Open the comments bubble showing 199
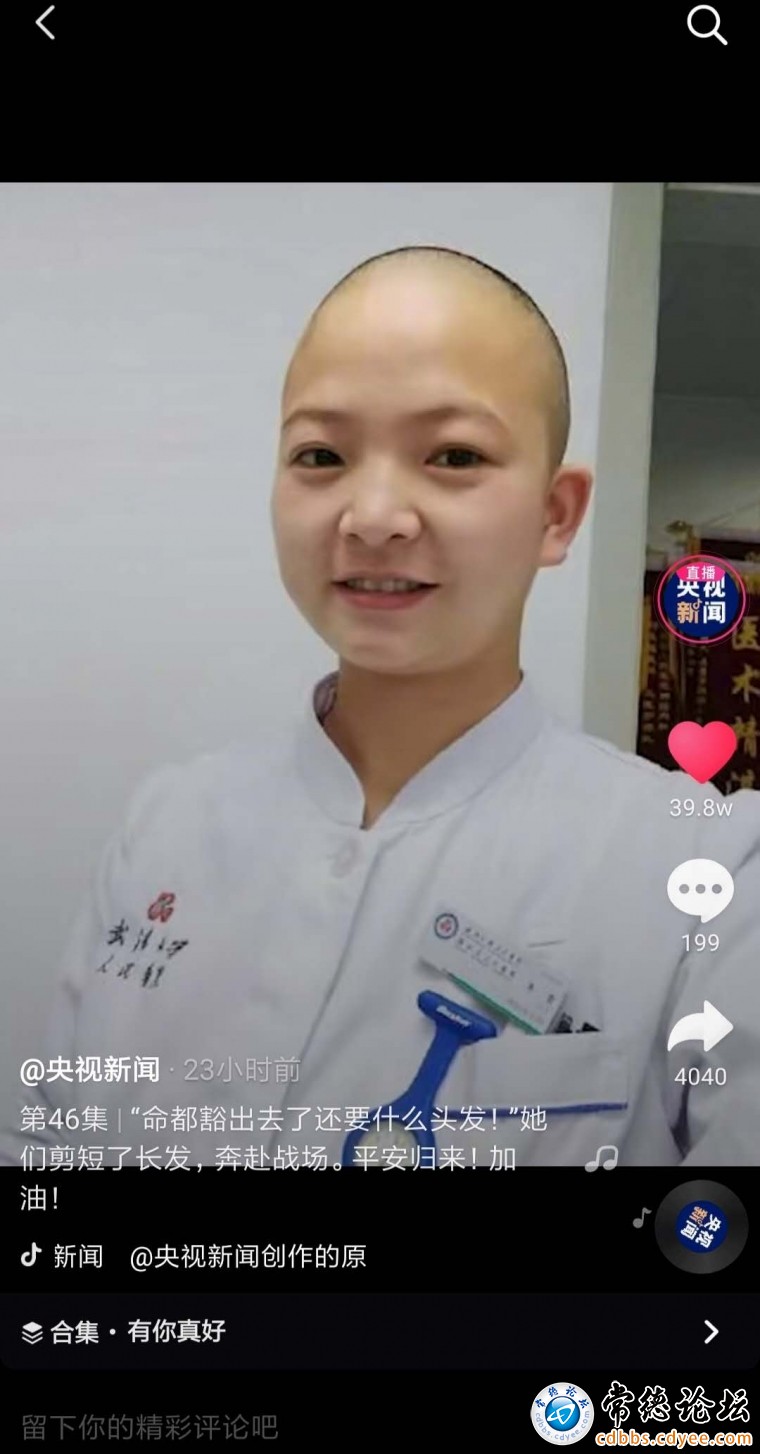The width and height of the screenshot is (760, 1454). [x=700, y=889]
